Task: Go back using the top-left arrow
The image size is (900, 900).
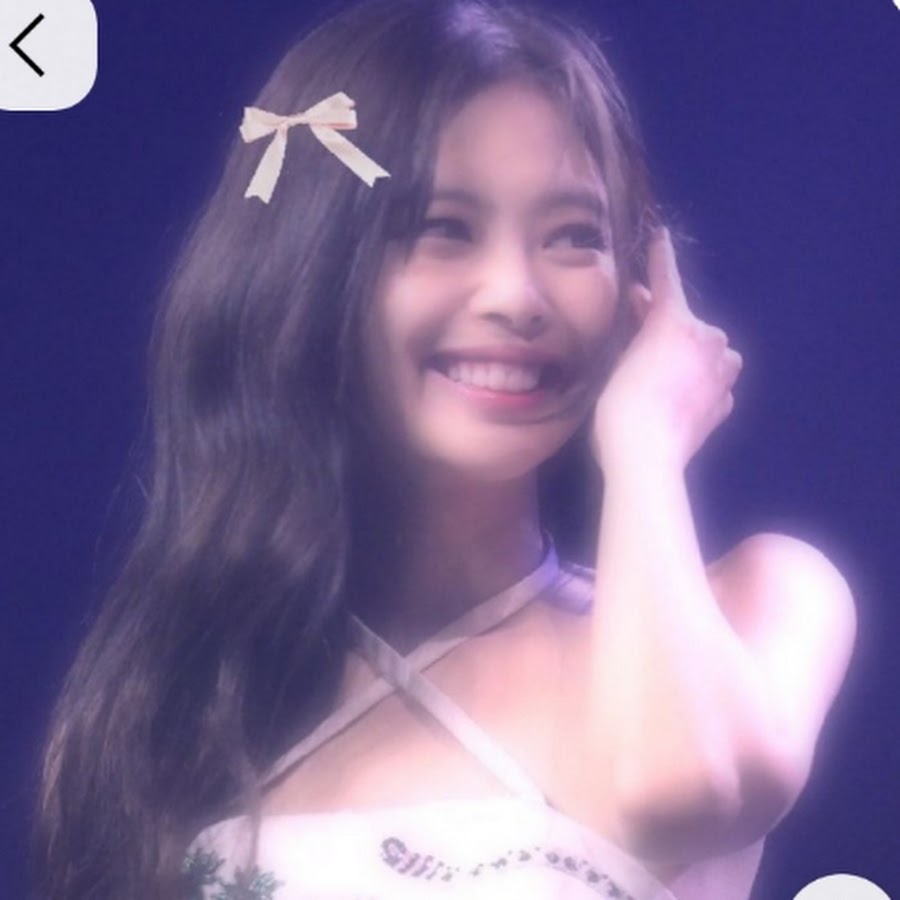Action: (x=30, y=45)
